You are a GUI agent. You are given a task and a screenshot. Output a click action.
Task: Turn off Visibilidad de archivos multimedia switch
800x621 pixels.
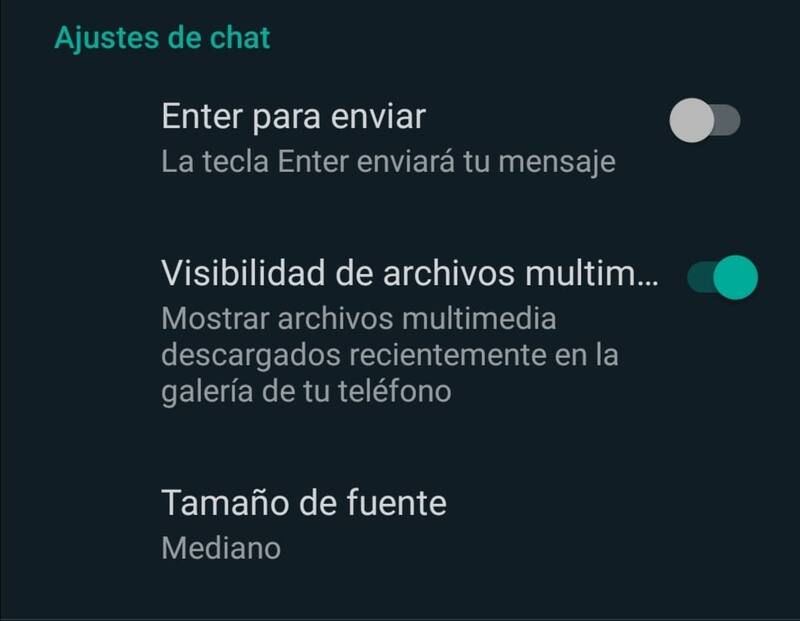tap(722, 277)
